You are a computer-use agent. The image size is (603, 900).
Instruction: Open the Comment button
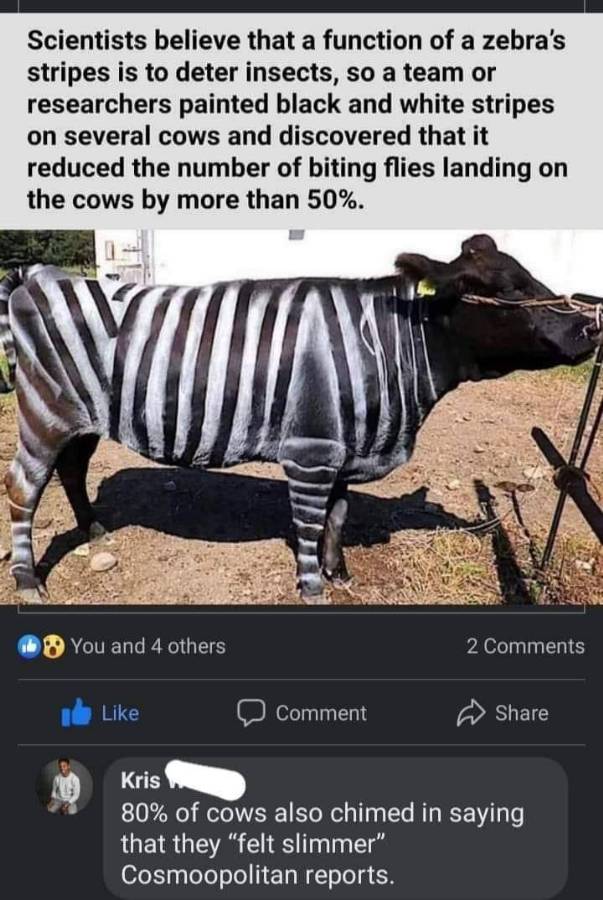(302, 713)
